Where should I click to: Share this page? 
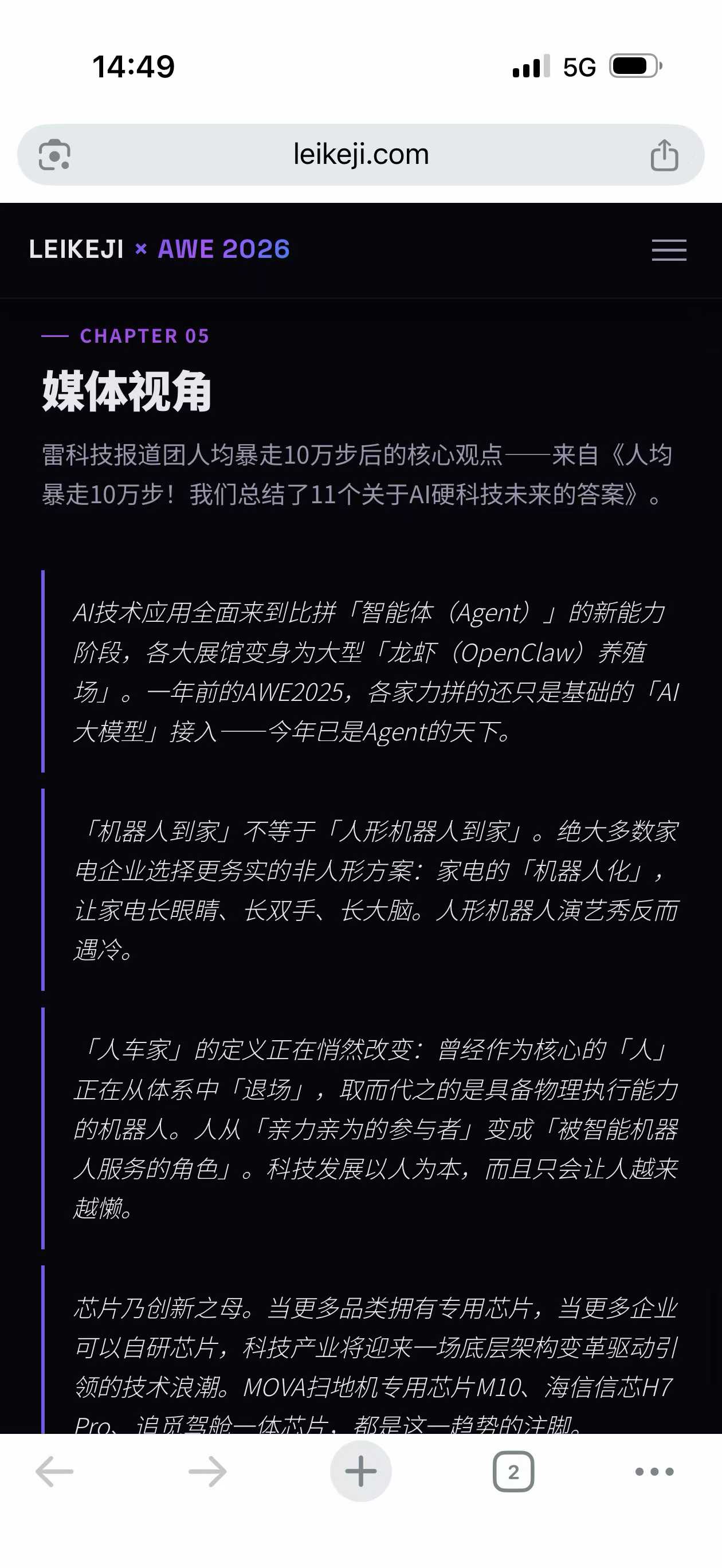(664, 155)
